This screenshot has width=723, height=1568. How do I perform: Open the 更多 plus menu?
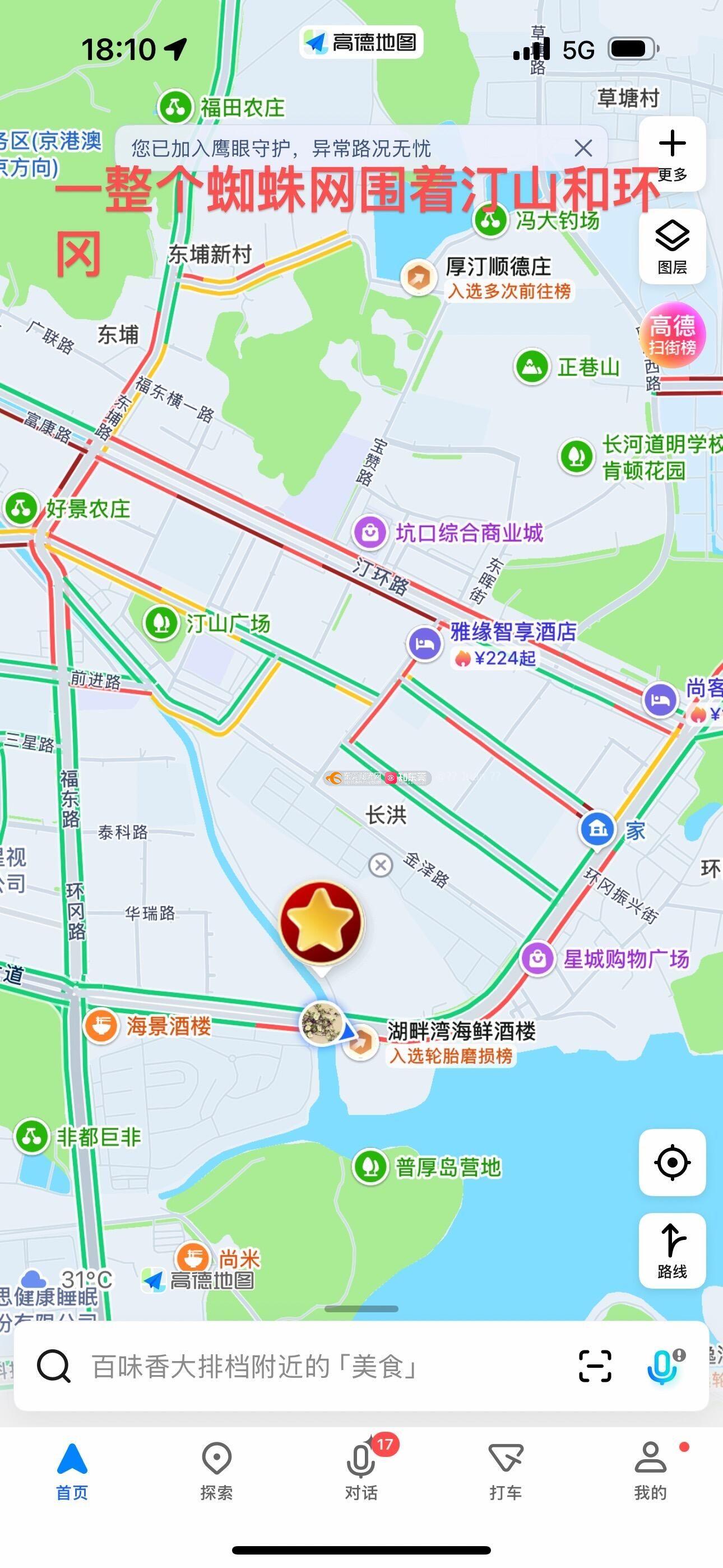672,155
